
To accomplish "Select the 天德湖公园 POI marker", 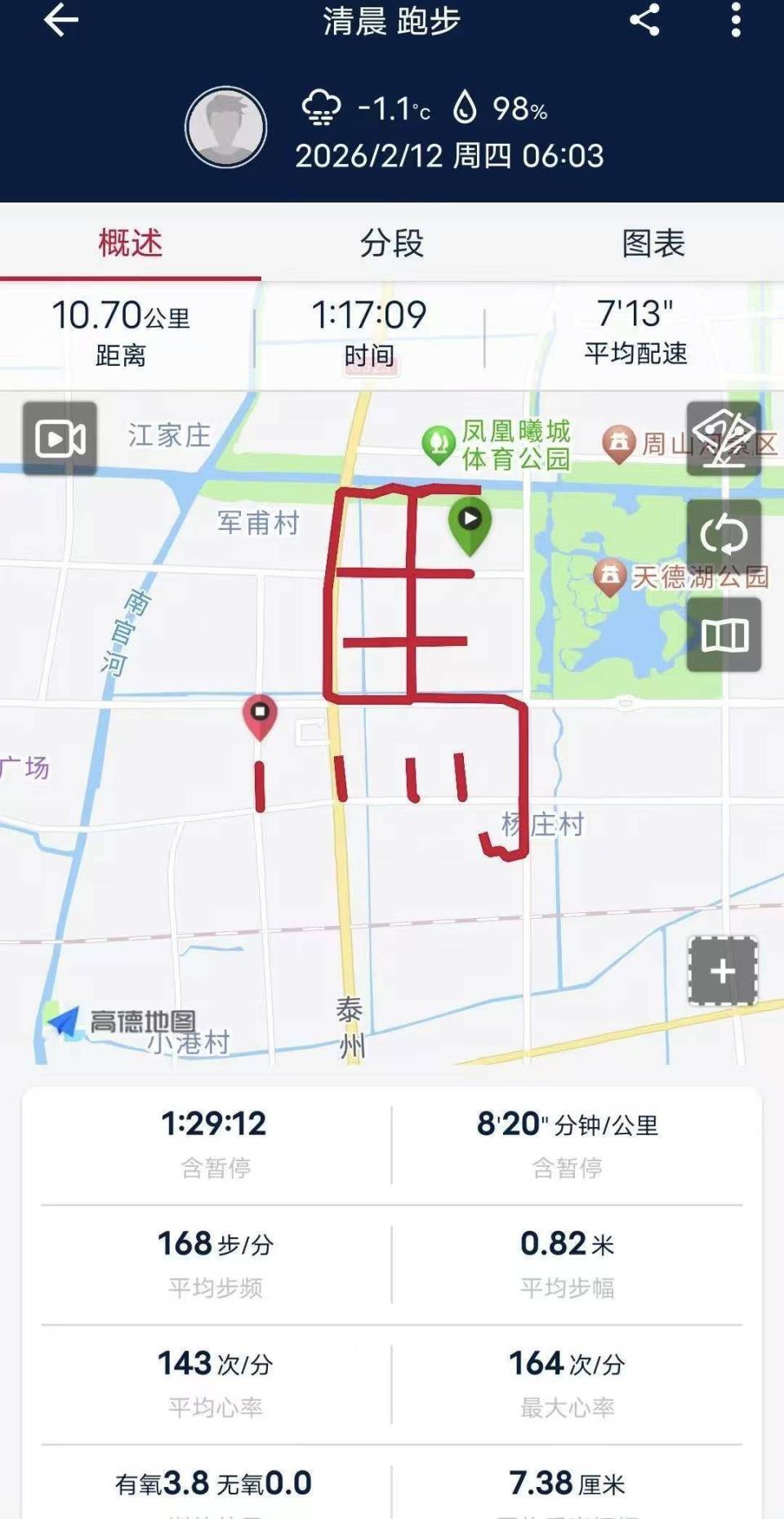I will pos(611,576).
